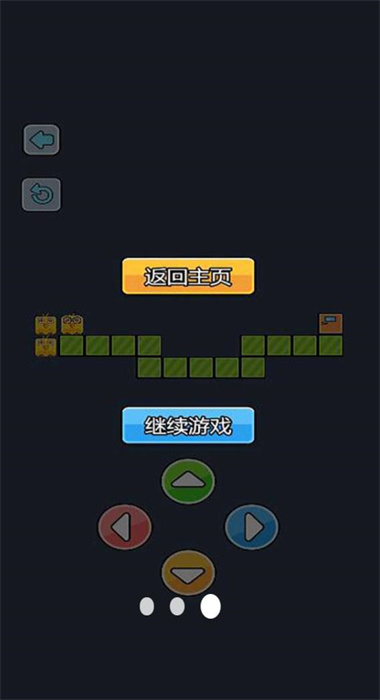Viewport: 380px width, 700px height.
Task: Tap the back arrow button
Action: [42, 140]
